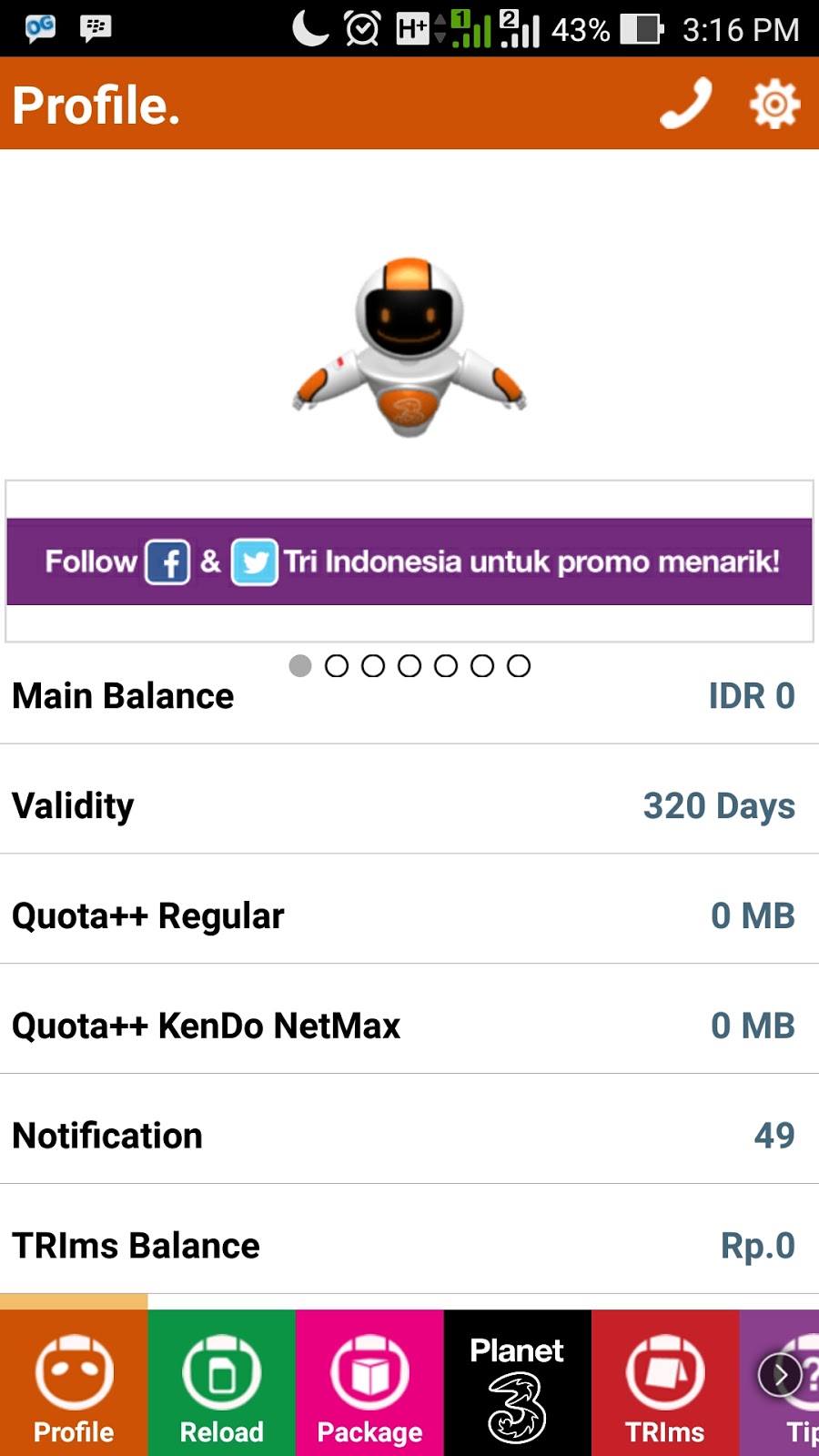Viewport: 819px width, 1456px height.
Task: Tap the phone call icon
Action: click(685, 104)
